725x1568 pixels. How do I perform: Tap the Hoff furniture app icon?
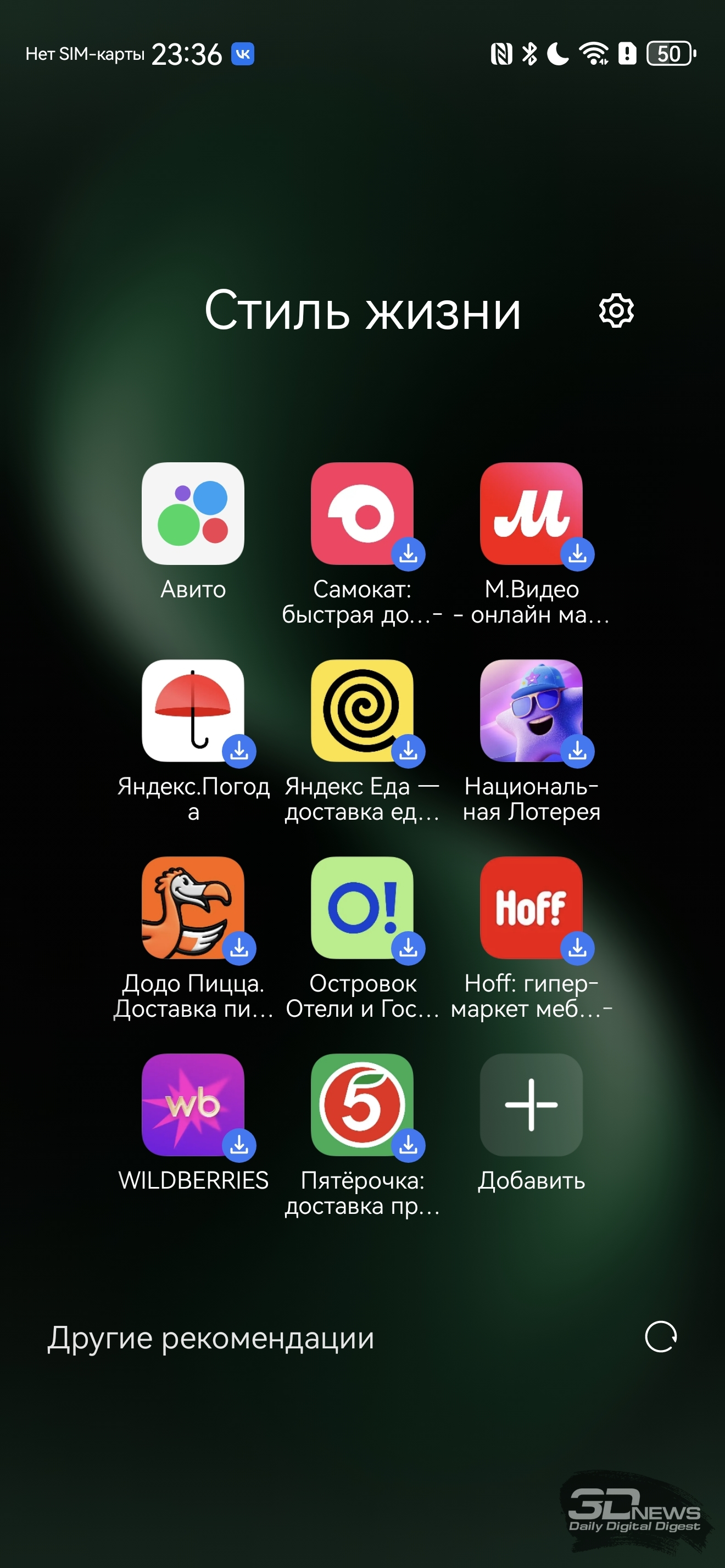pyautogui.click(x=531, y=908)
